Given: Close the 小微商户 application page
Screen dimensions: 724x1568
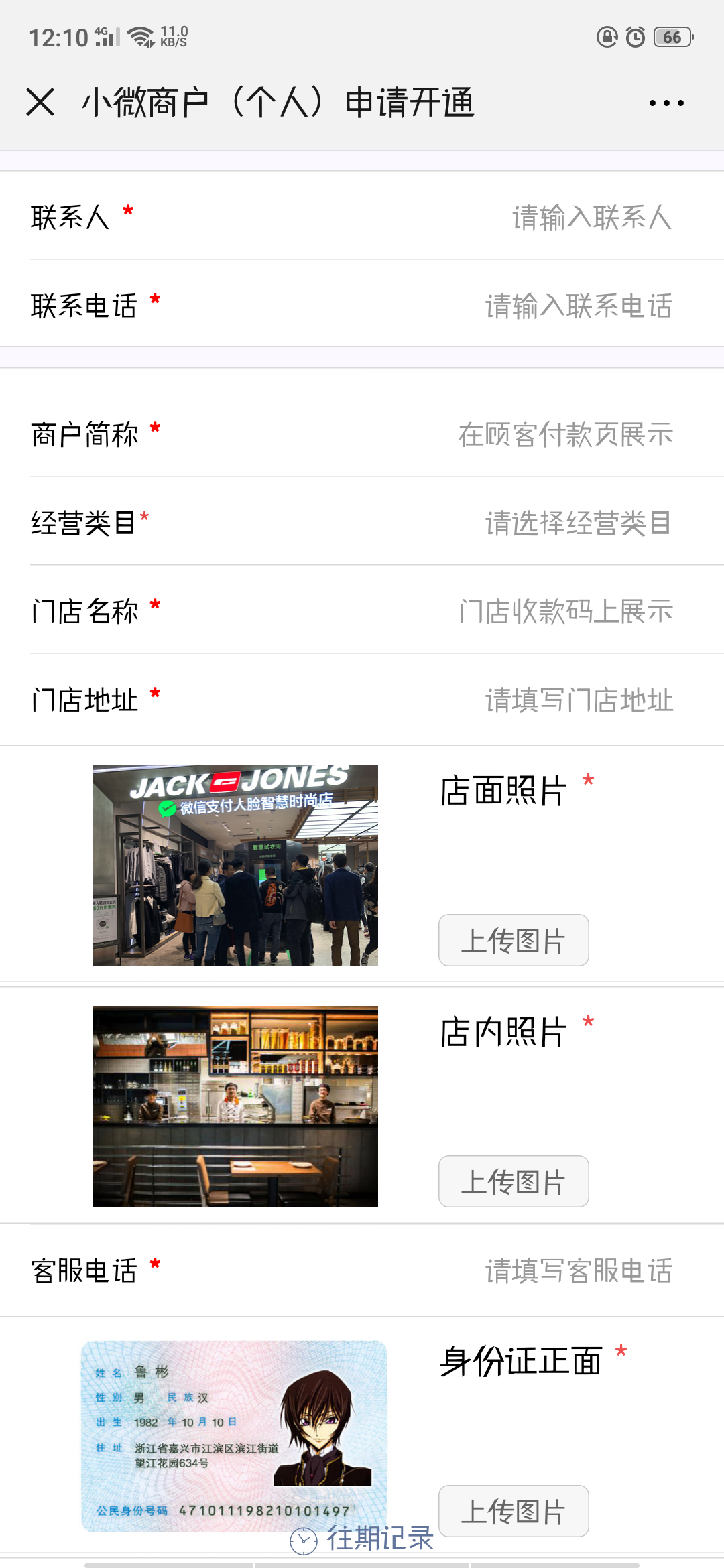Looking at the screenshot, I should click(40, 103).
